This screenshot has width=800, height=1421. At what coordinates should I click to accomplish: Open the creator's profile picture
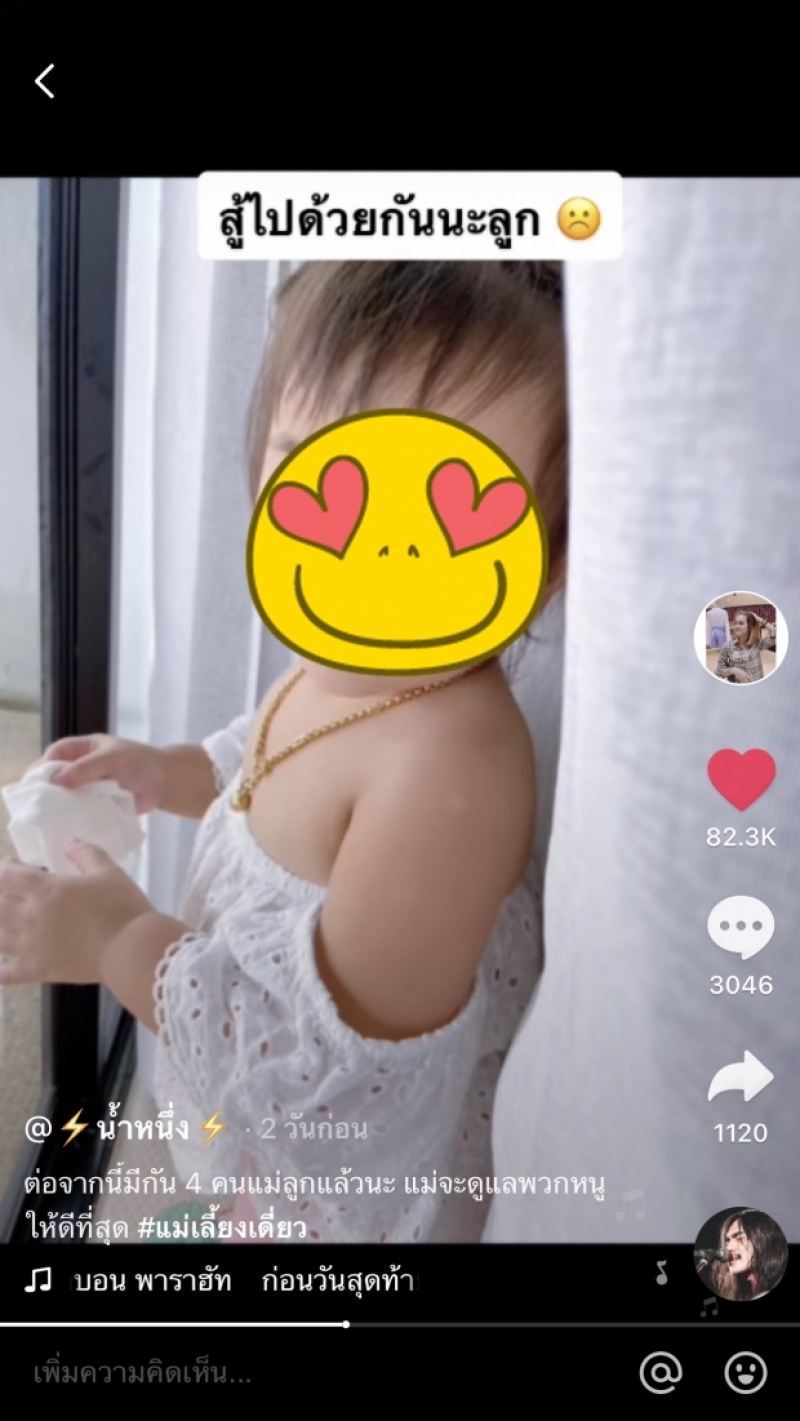(x=741, y=638)
